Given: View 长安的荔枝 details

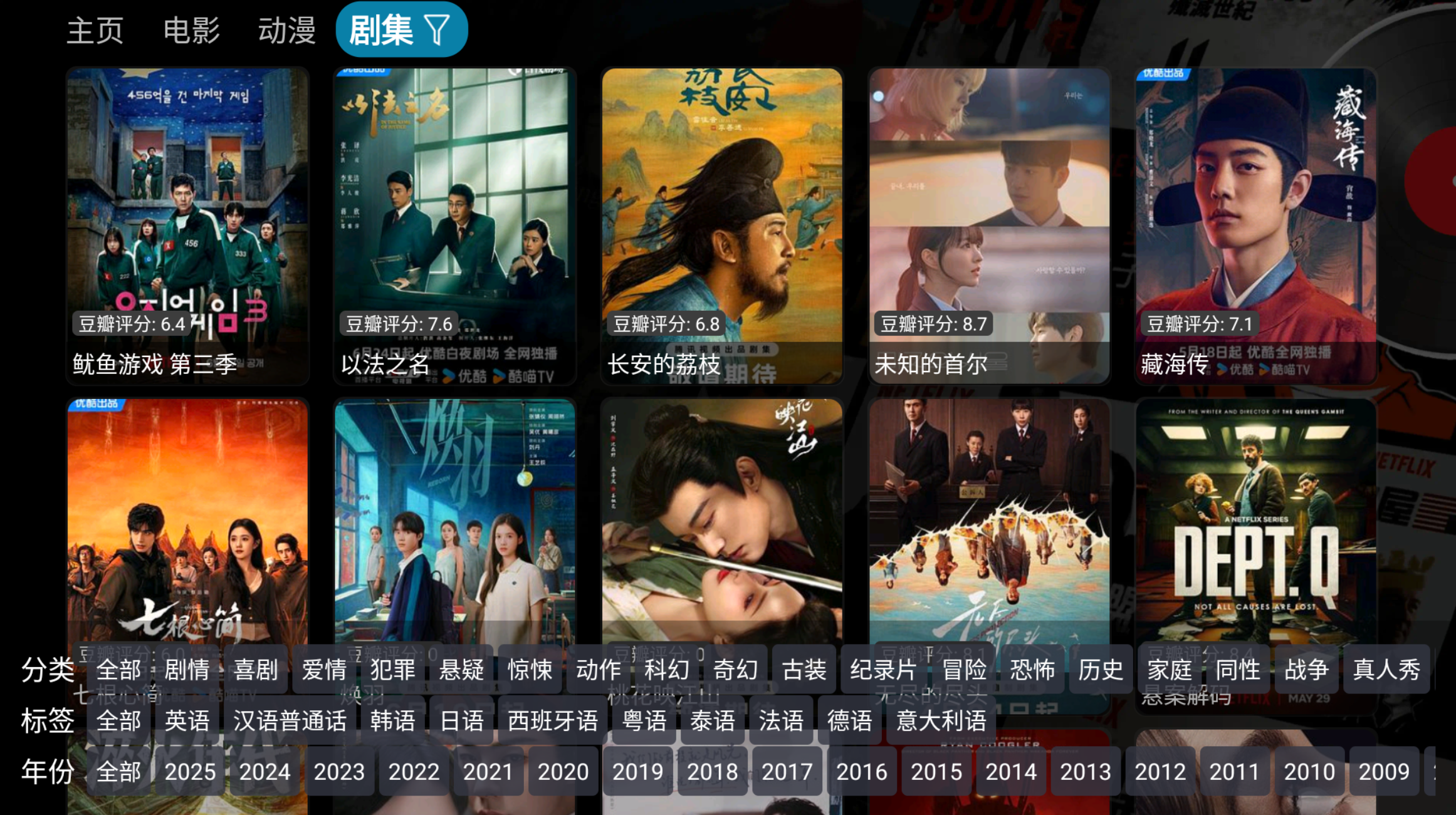Looking at the screenshot, I should pyautogui.click(x=722, y=226).
